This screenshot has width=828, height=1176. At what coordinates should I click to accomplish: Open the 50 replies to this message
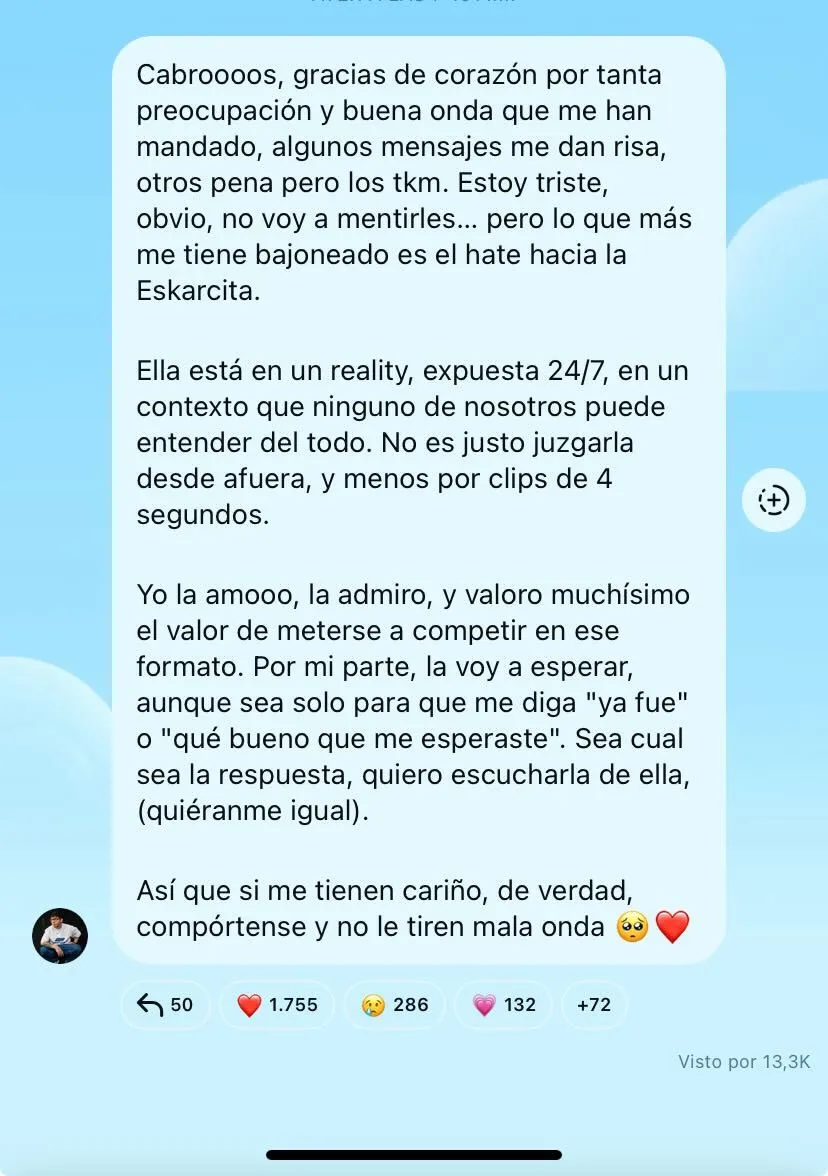165,1005
